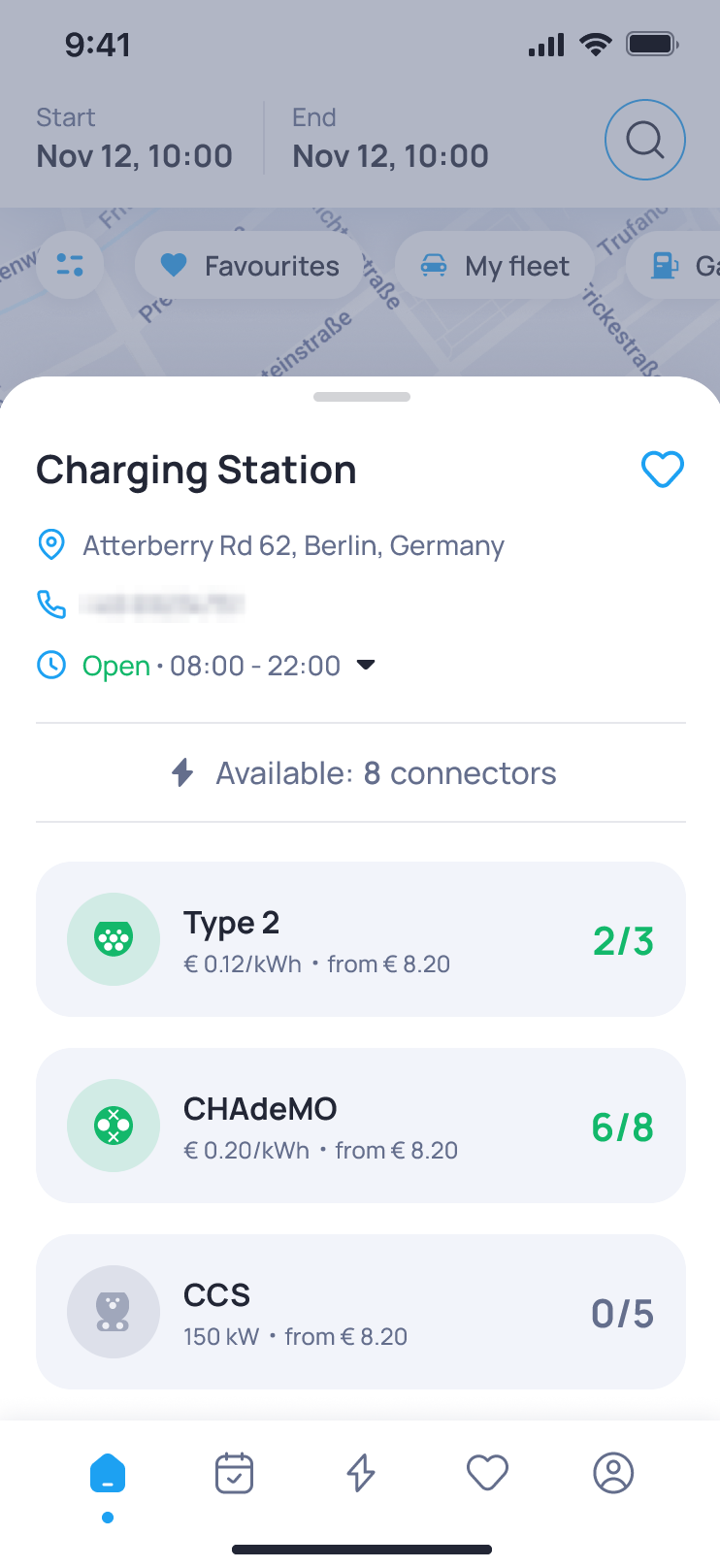Enable the Favourites map filter
This screenshot has width=720, height=1568.
248,265
